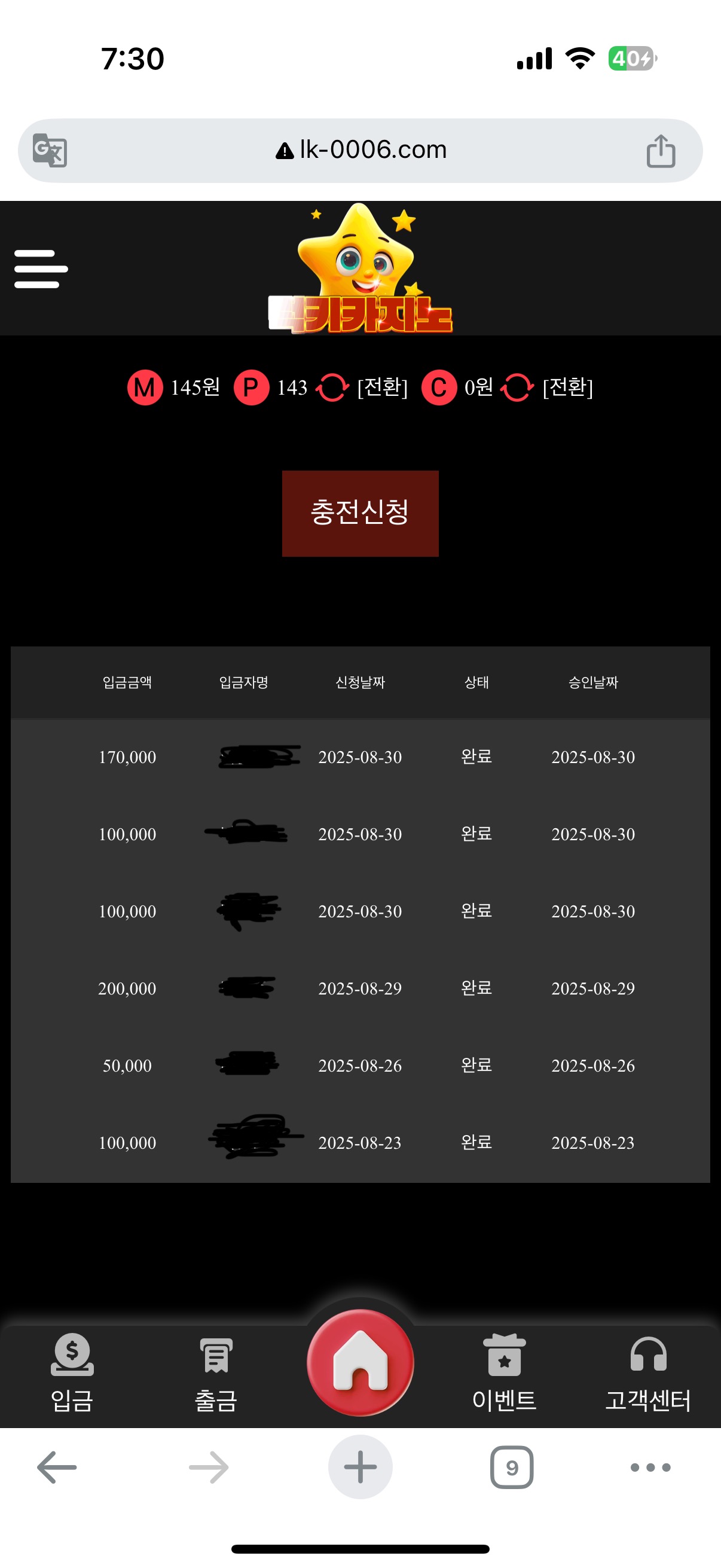Open the hamburger drawer menu
Viewport: 721px width, 1568px height.
click(41, 269)
